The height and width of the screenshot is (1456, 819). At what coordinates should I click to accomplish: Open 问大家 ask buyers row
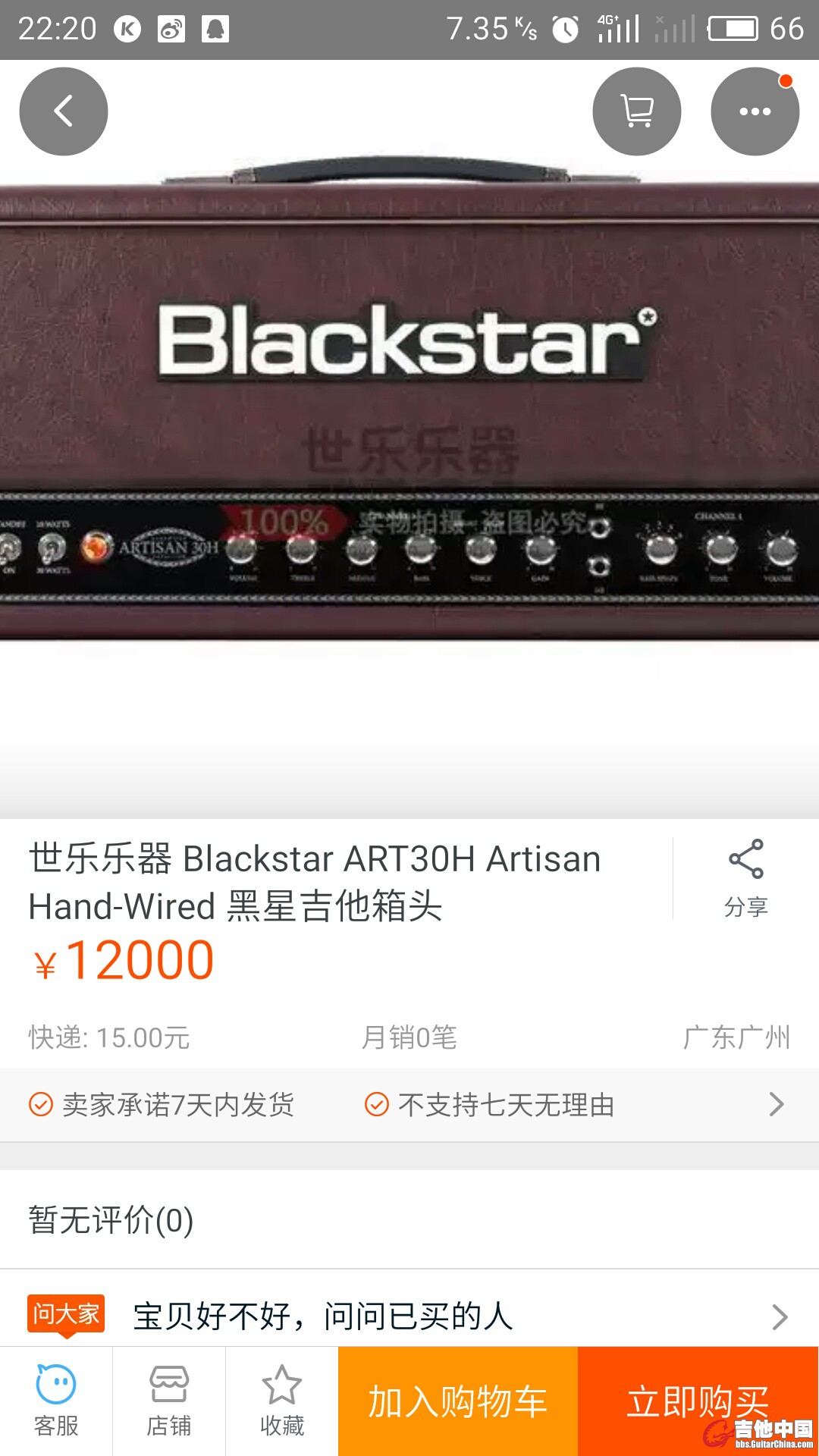(409, 1316)
